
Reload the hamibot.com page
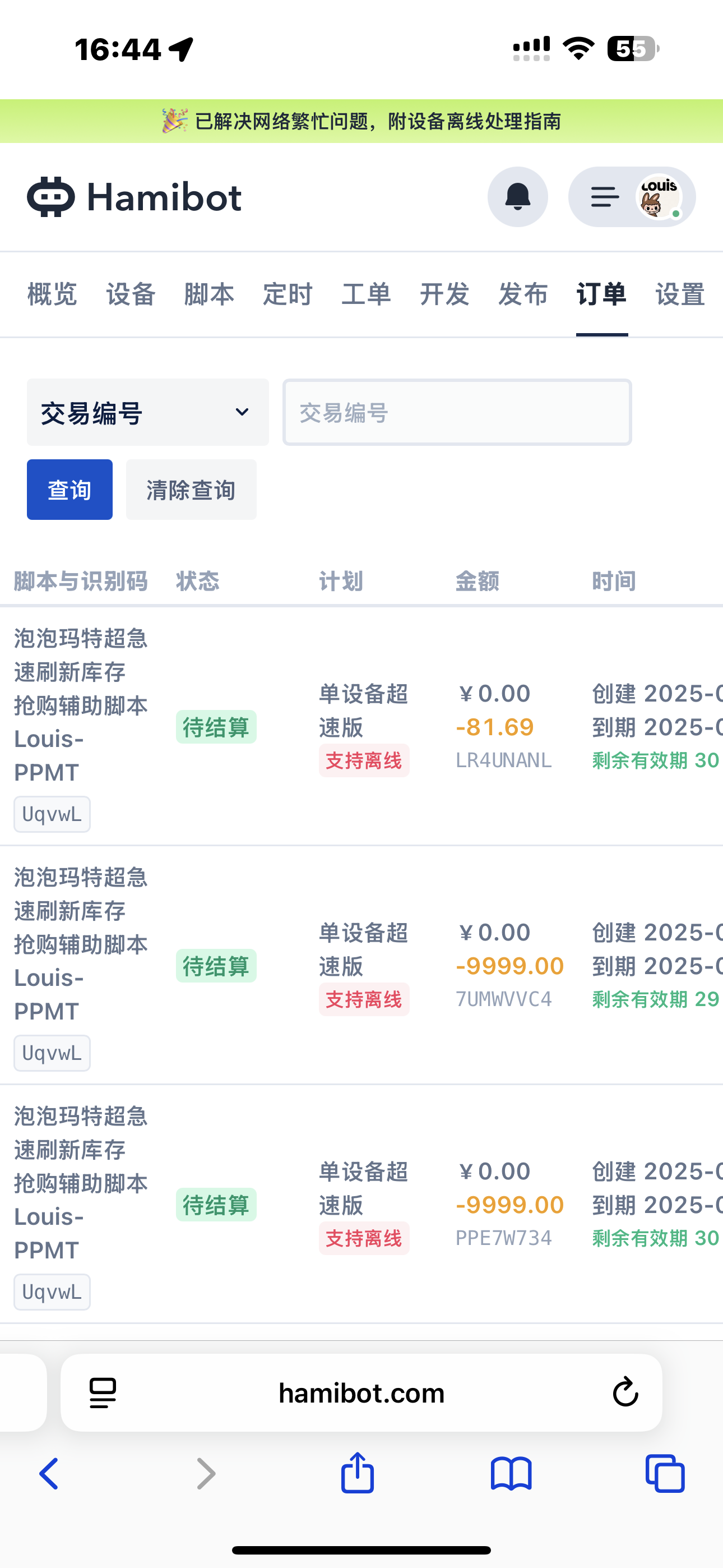(x=625, y=1392)
